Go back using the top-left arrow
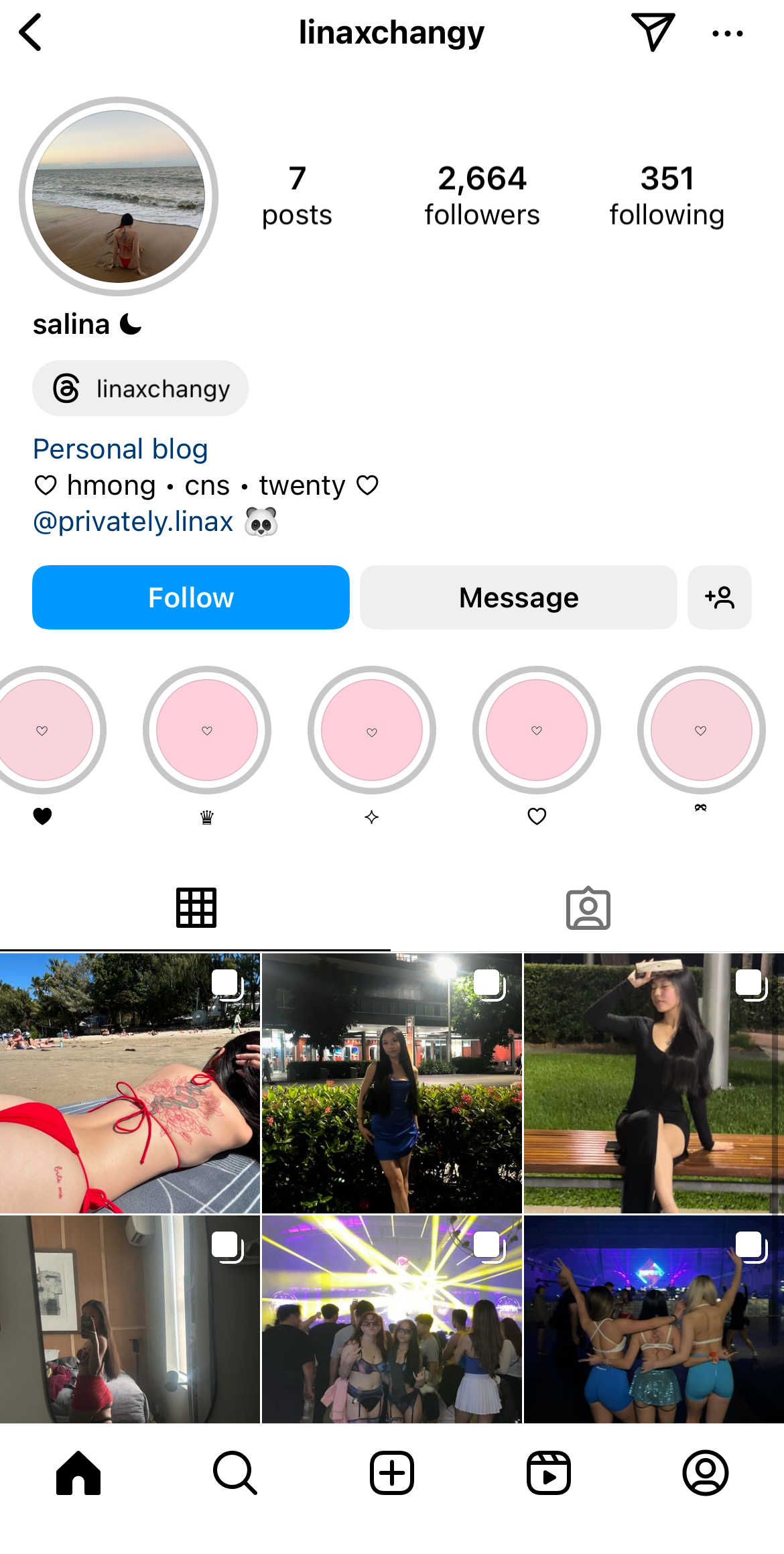 (x=31, y=32)
